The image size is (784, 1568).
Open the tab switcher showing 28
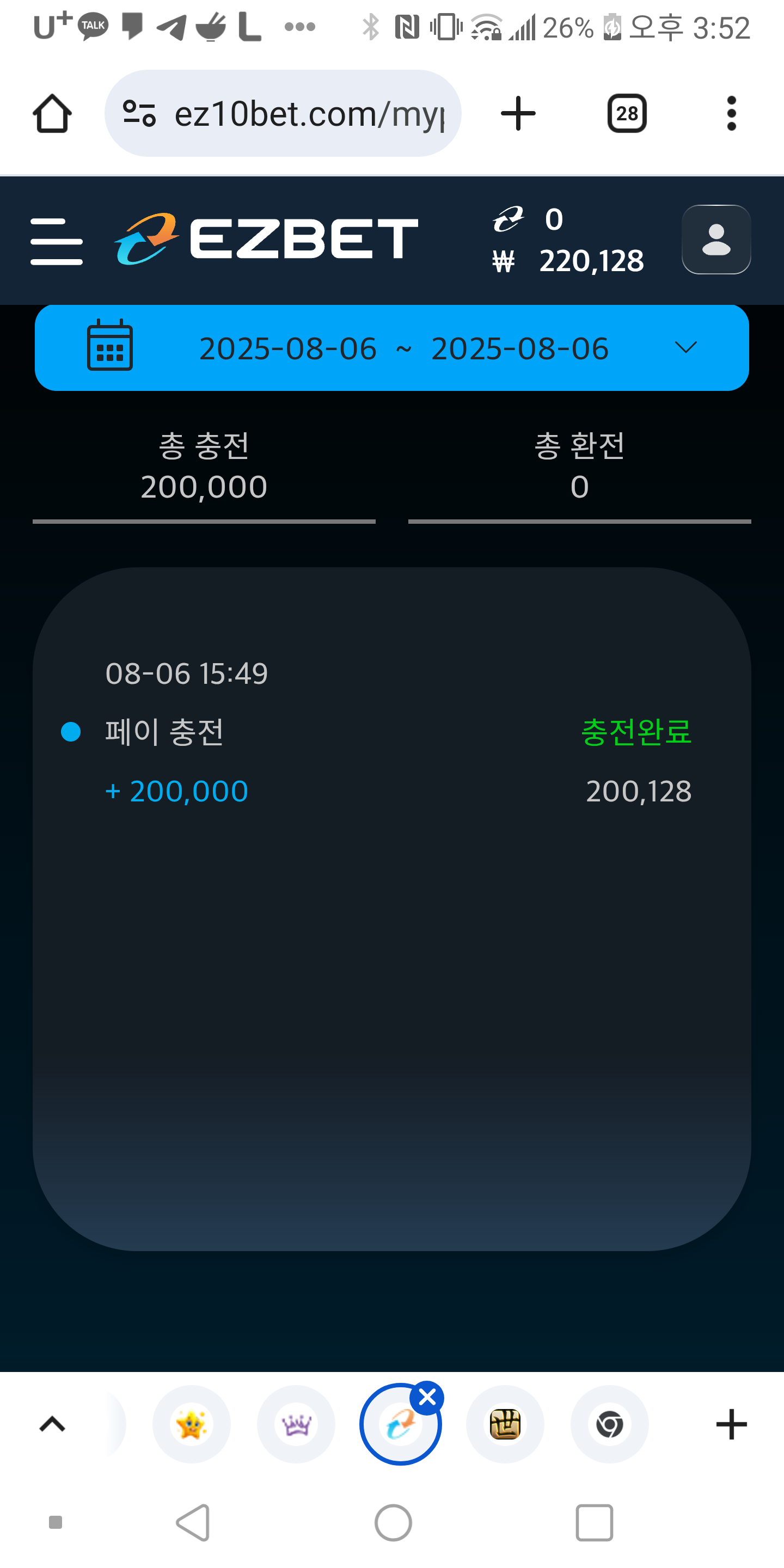[627, 113]
